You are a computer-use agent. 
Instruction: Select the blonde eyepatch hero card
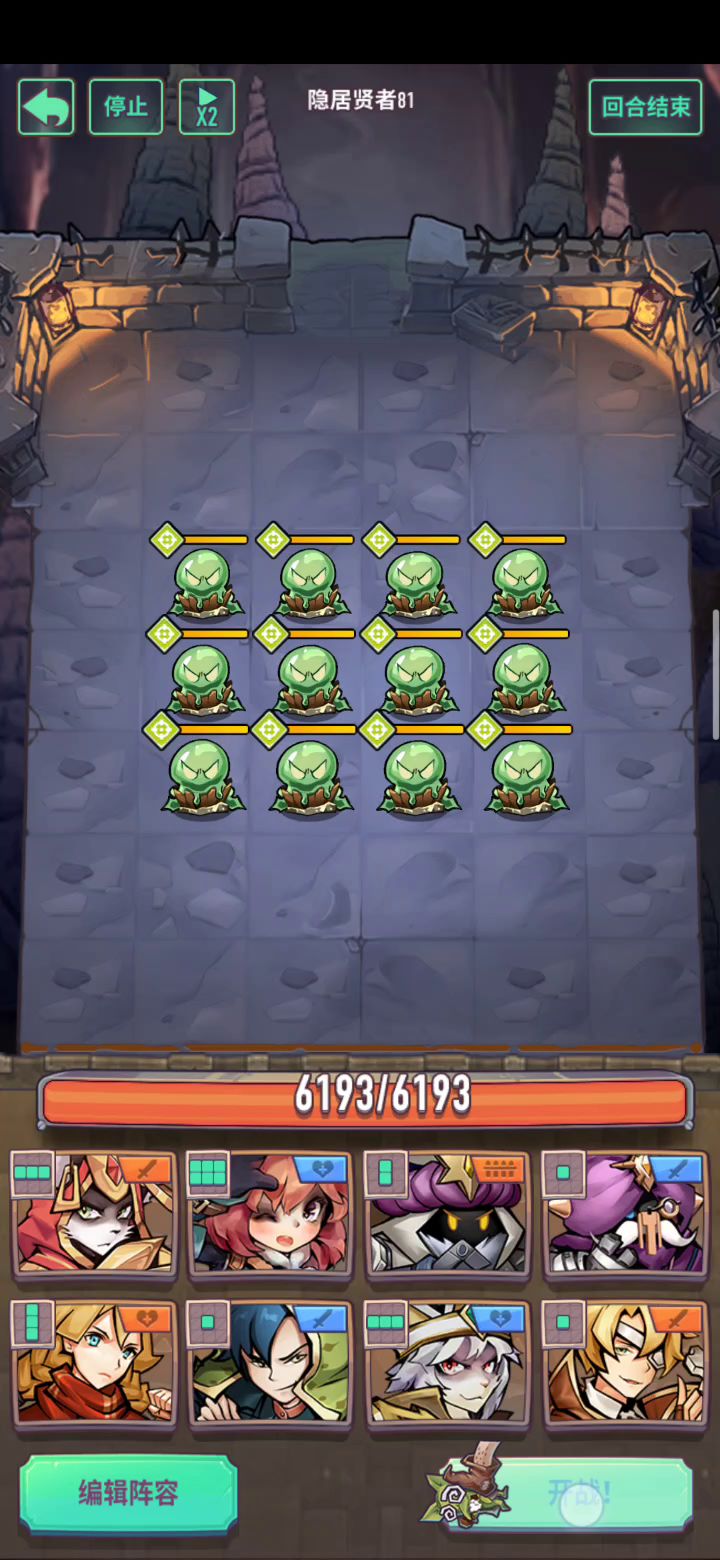pyautogui.click(x=624, y=1363)
